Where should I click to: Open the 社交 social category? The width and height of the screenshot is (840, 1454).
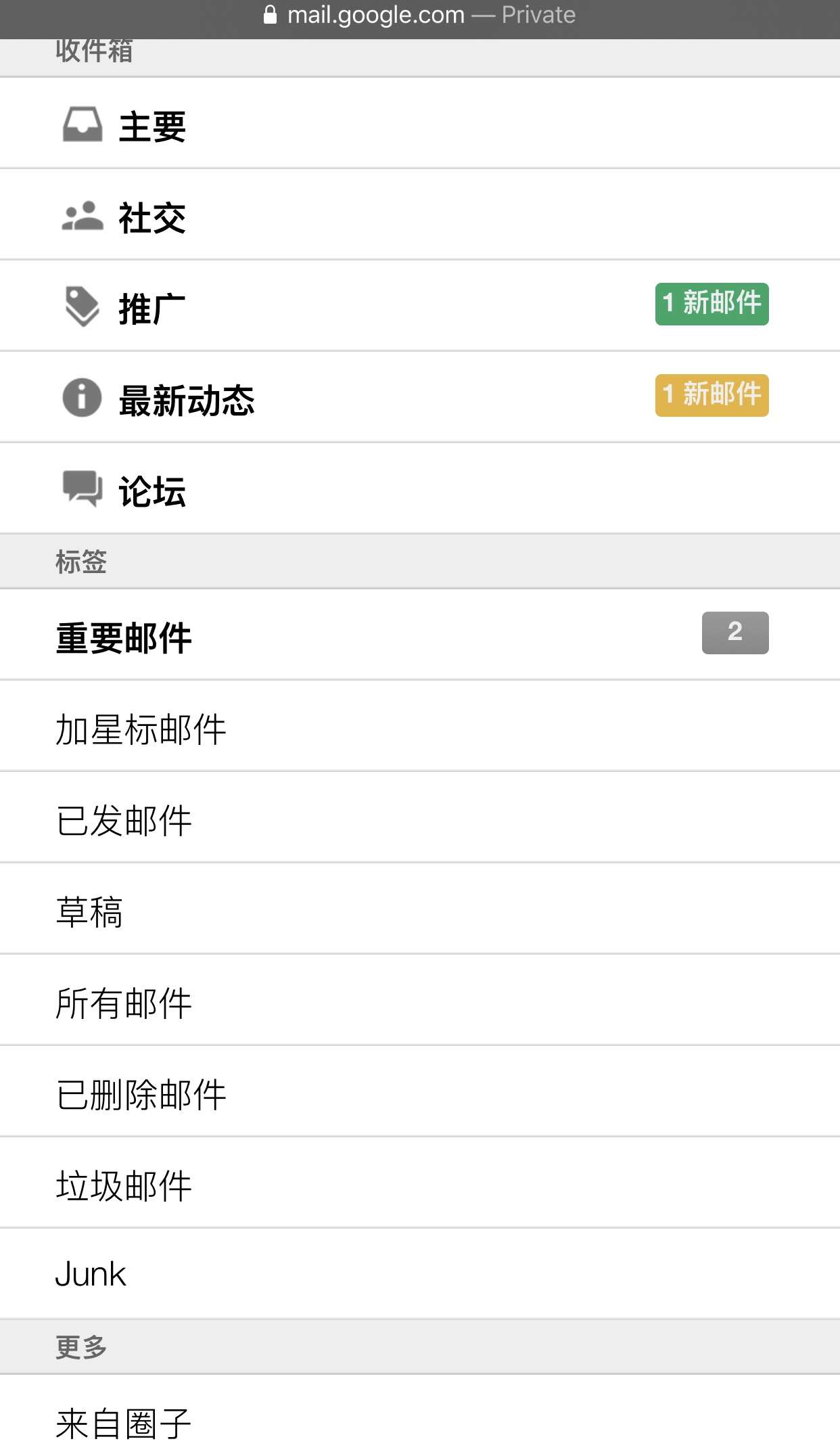click(x=152, y=217)
